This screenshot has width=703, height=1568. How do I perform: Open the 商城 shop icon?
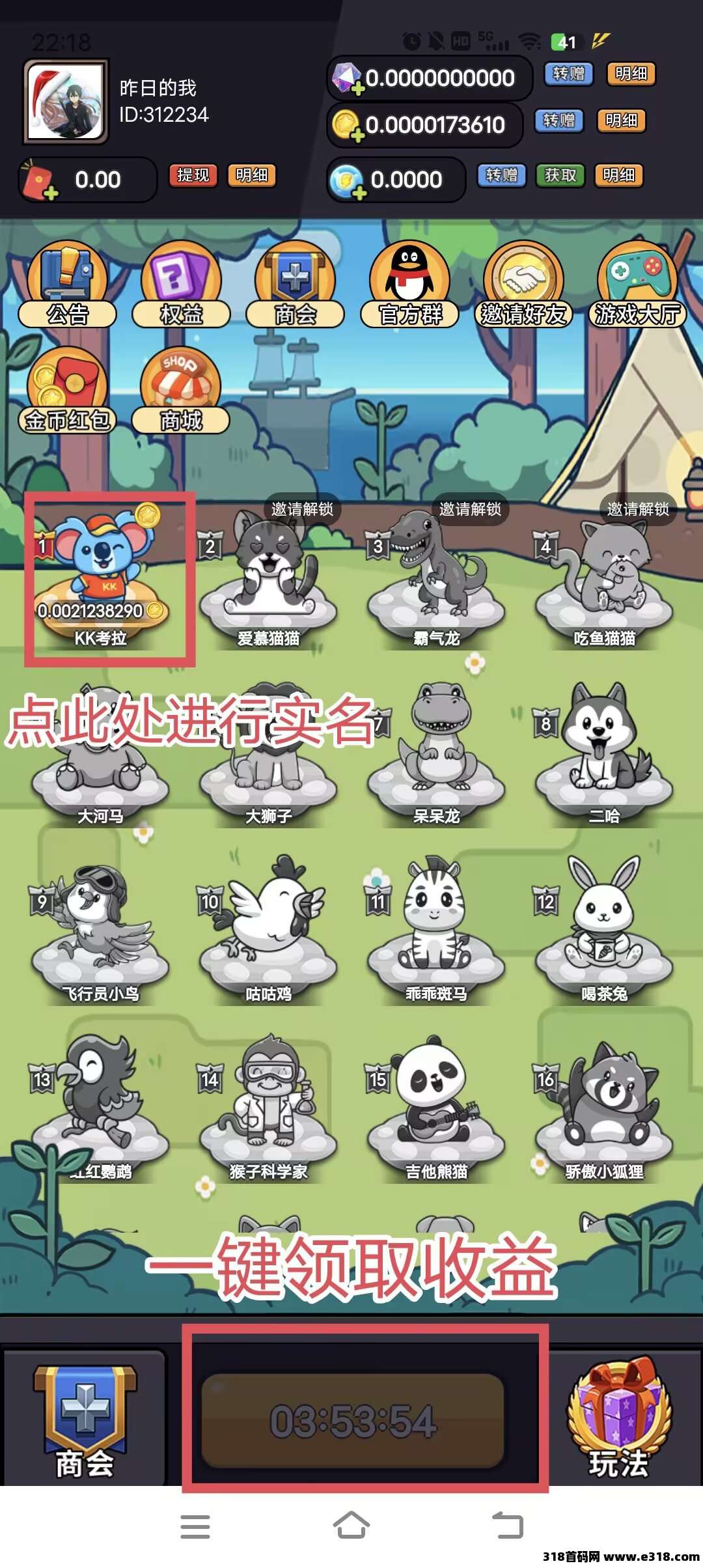pyautogui.click(x=181, y=391)
